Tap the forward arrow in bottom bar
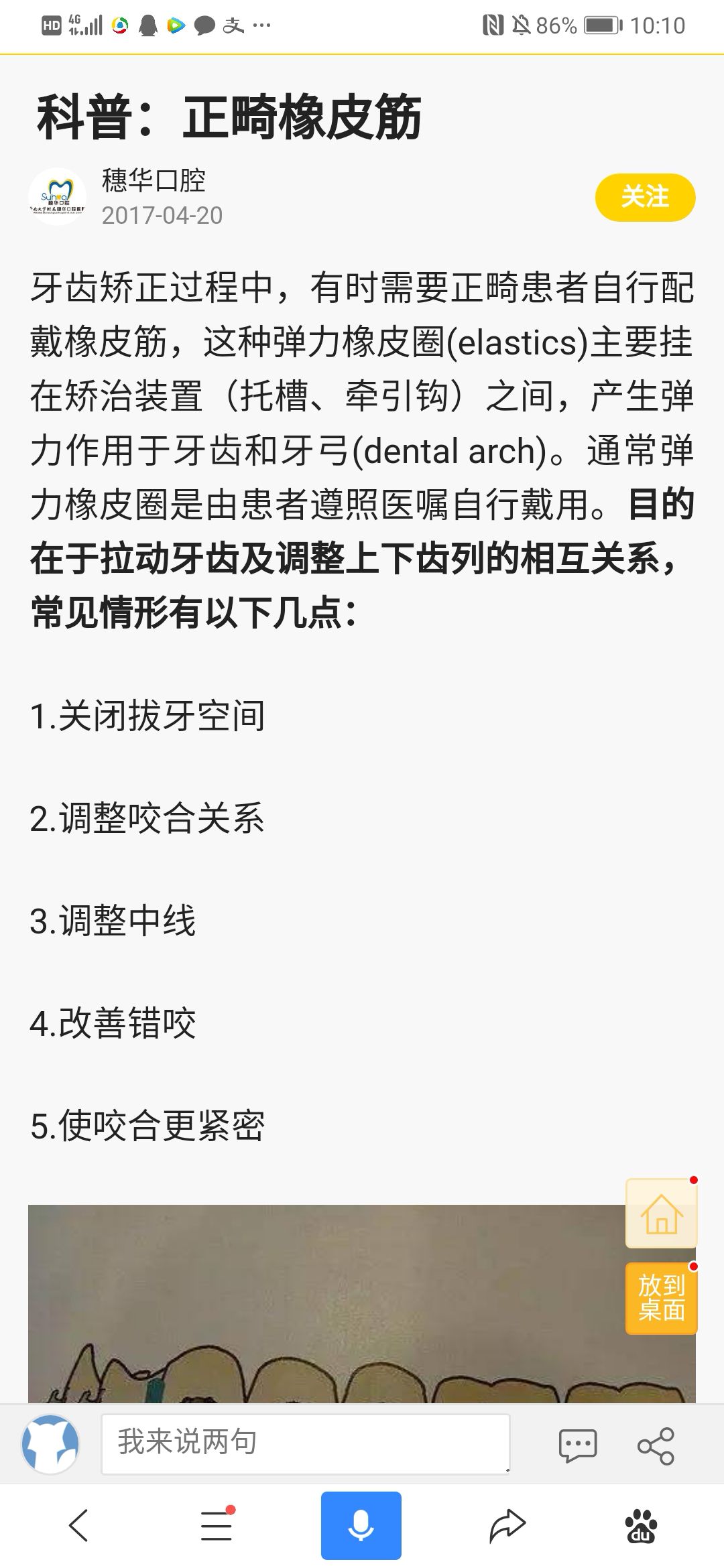724x1568 pixels. (507, 1526)
